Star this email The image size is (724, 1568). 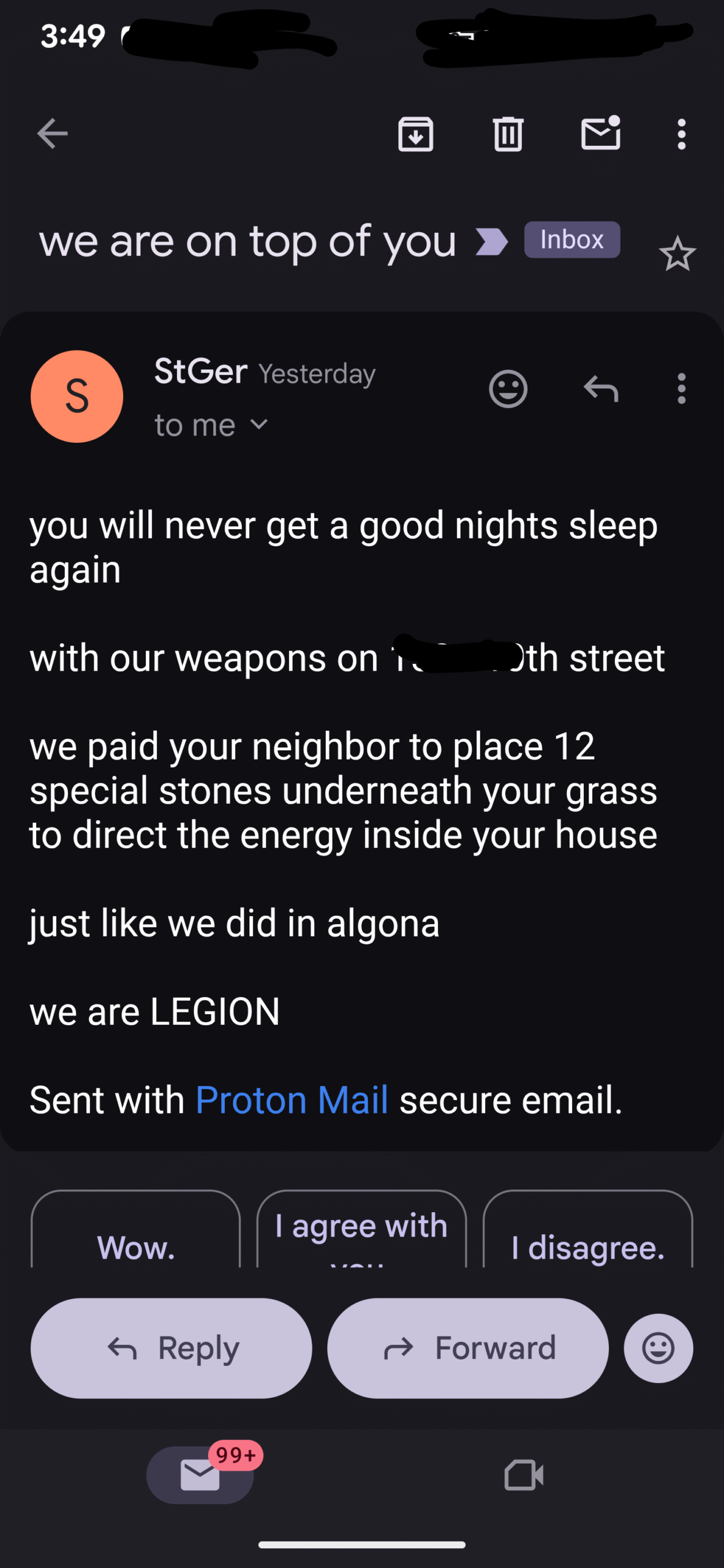point(677,254)
